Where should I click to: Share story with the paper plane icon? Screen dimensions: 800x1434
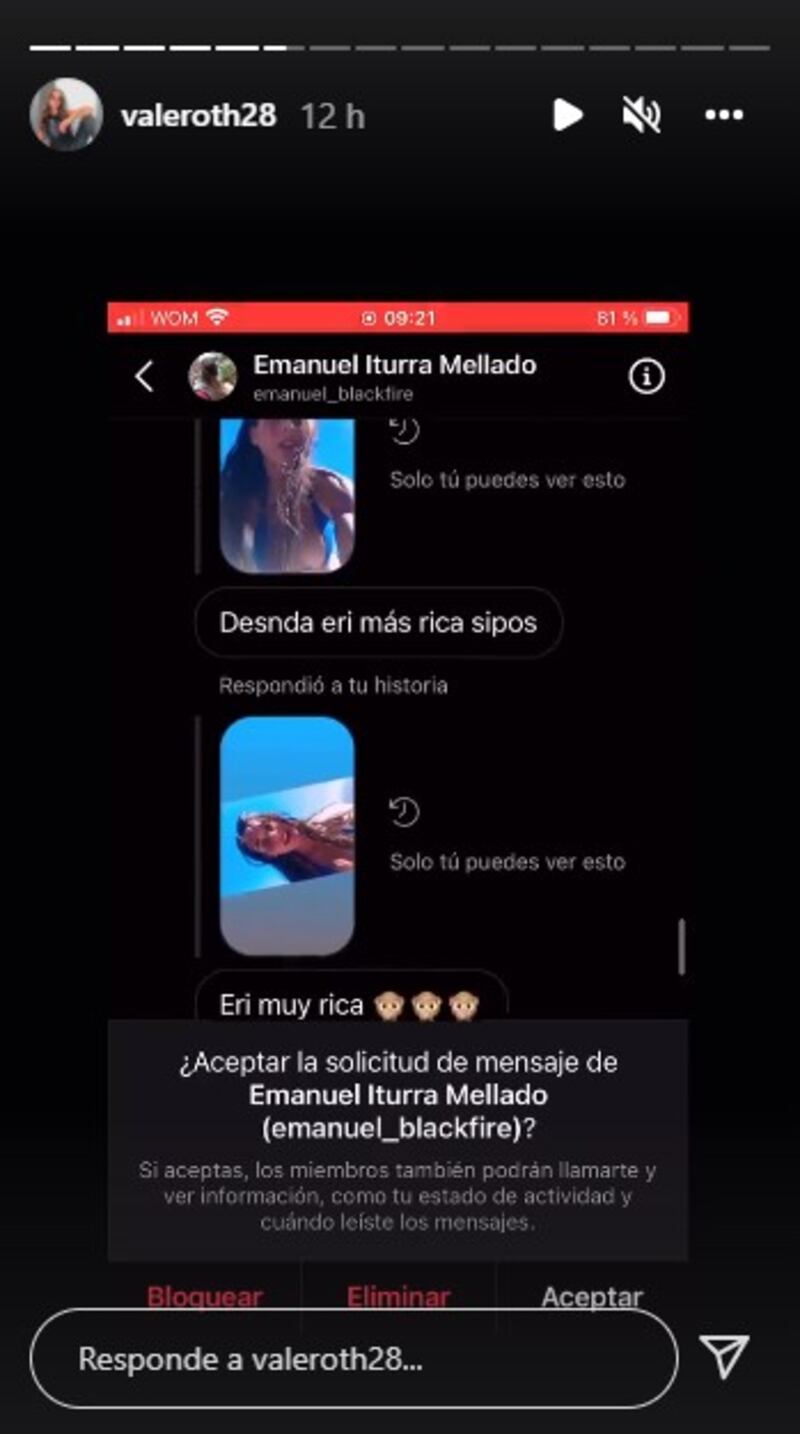723,1357
